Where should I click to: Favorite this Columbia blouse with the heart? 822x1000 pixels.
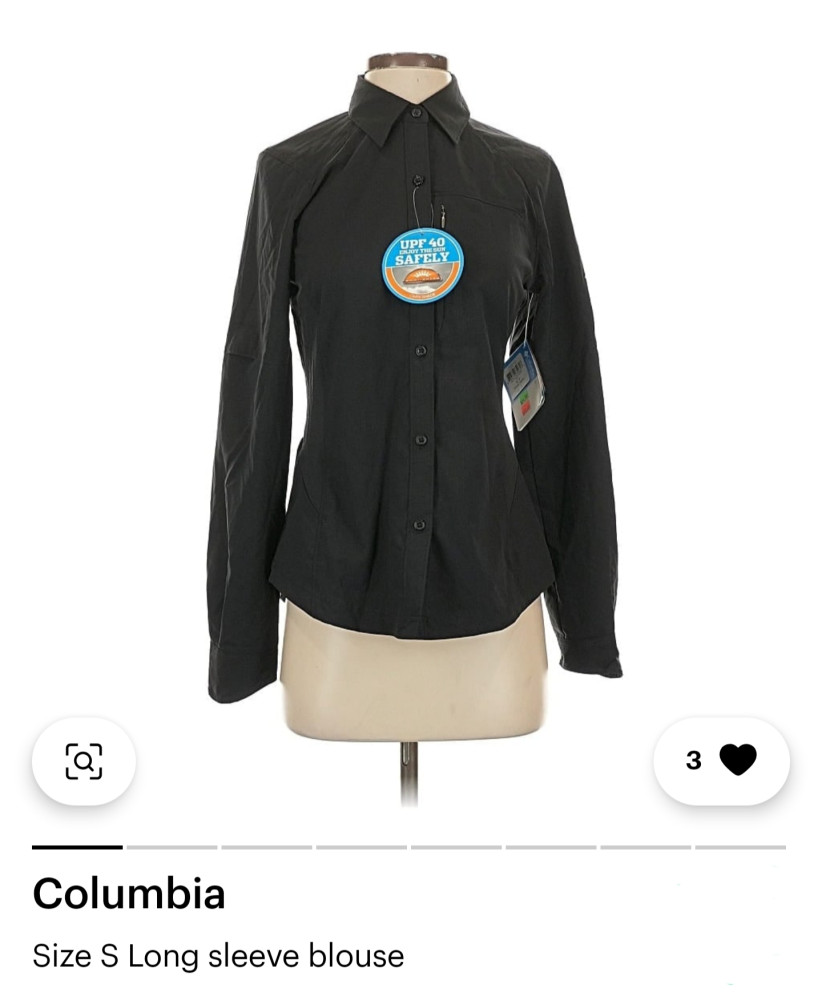coord(737,761)
